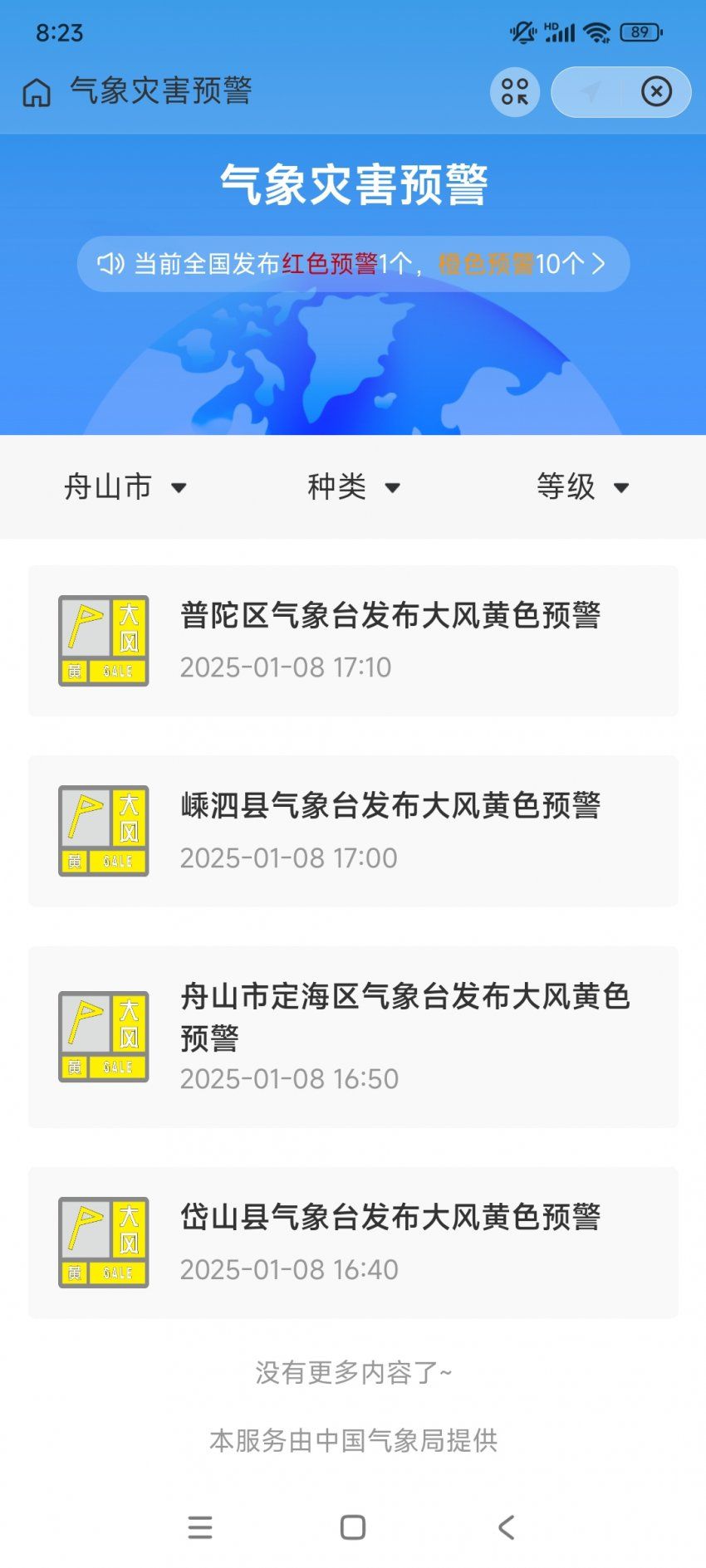Go back with the system back button

[x=506, y=1527]
